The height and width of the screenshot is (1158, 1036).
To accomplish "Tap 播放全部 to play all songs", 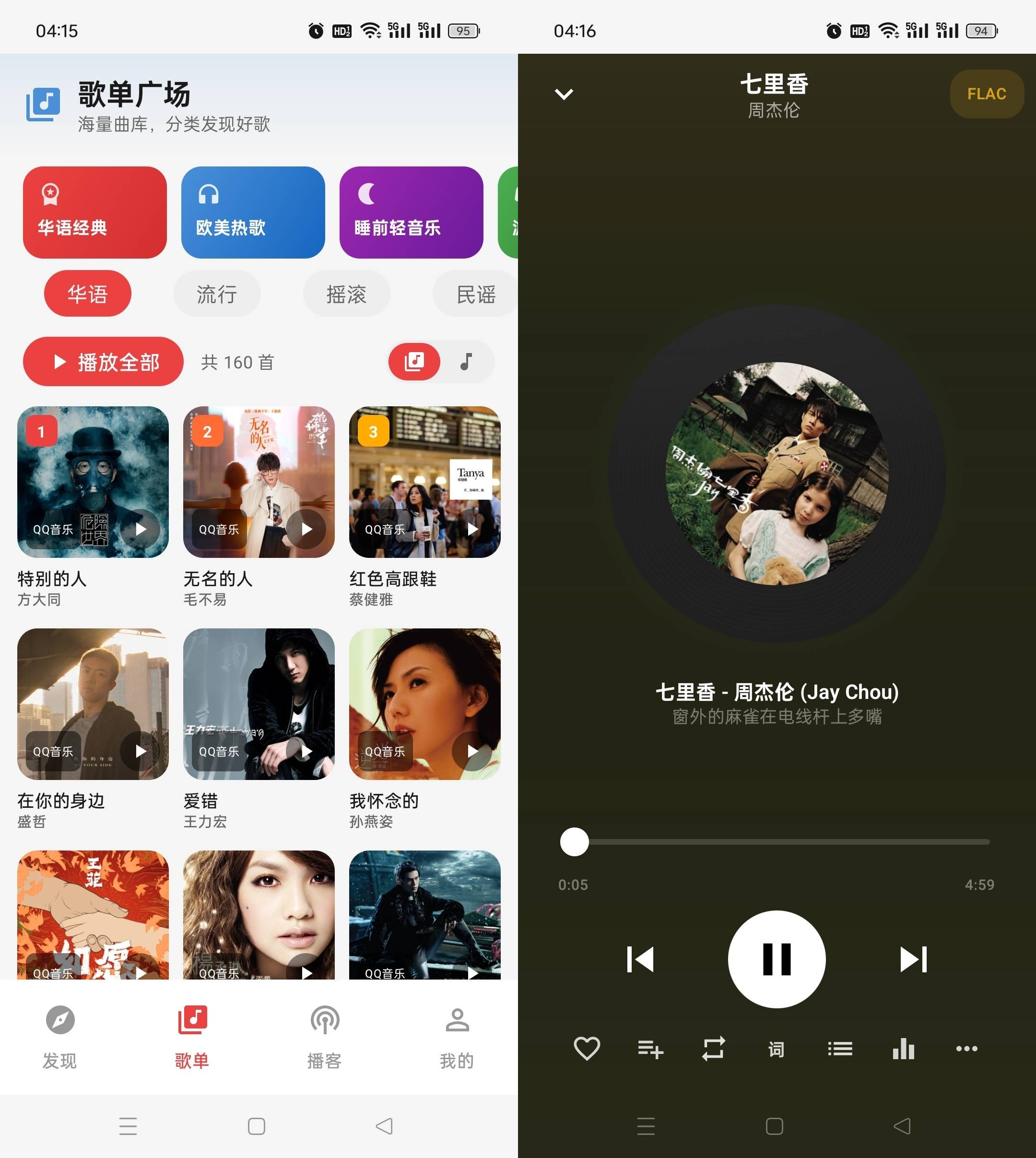I will click(103, 362).
